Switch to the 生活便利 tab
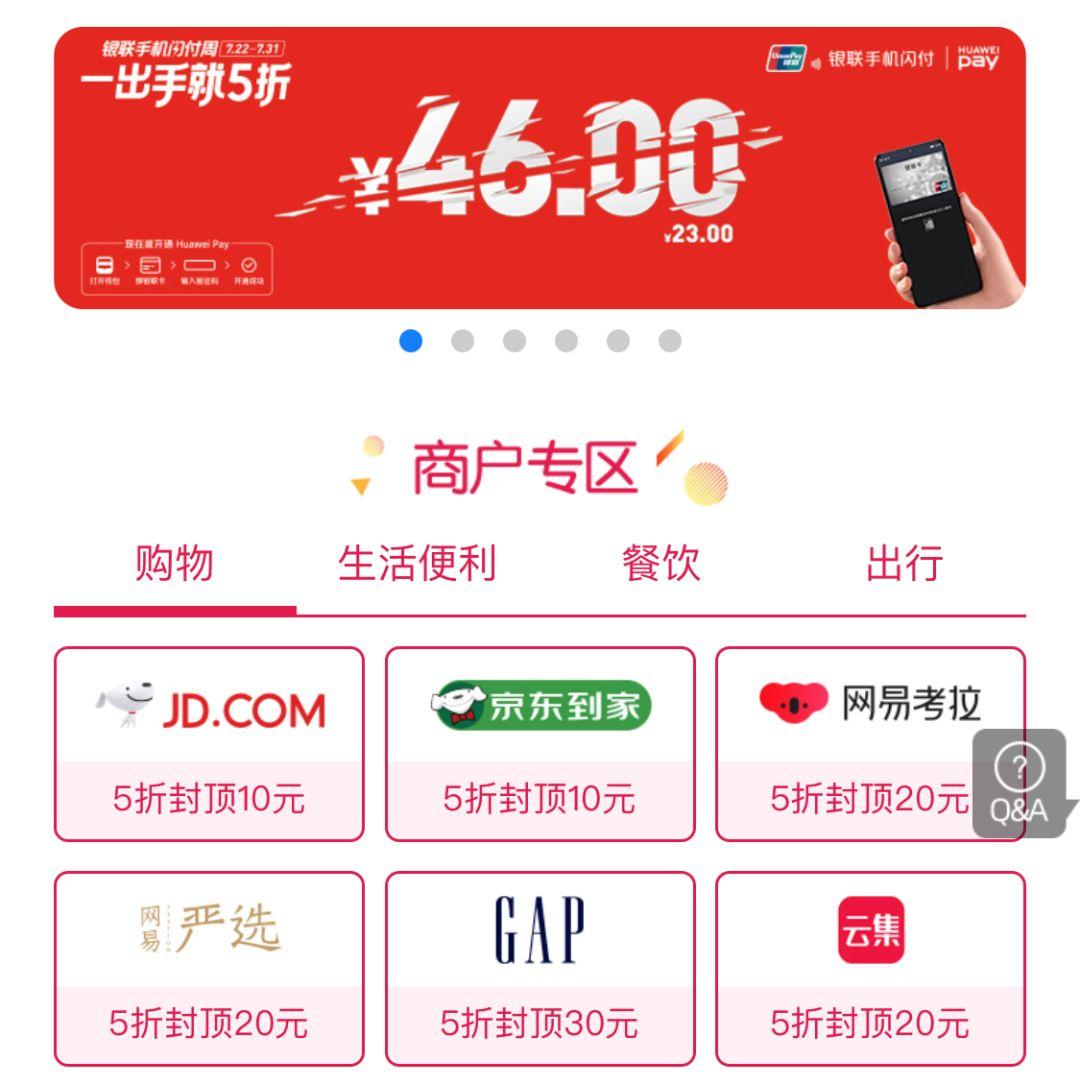This screenshot has width=1080, height=1086. pos(417,564)
